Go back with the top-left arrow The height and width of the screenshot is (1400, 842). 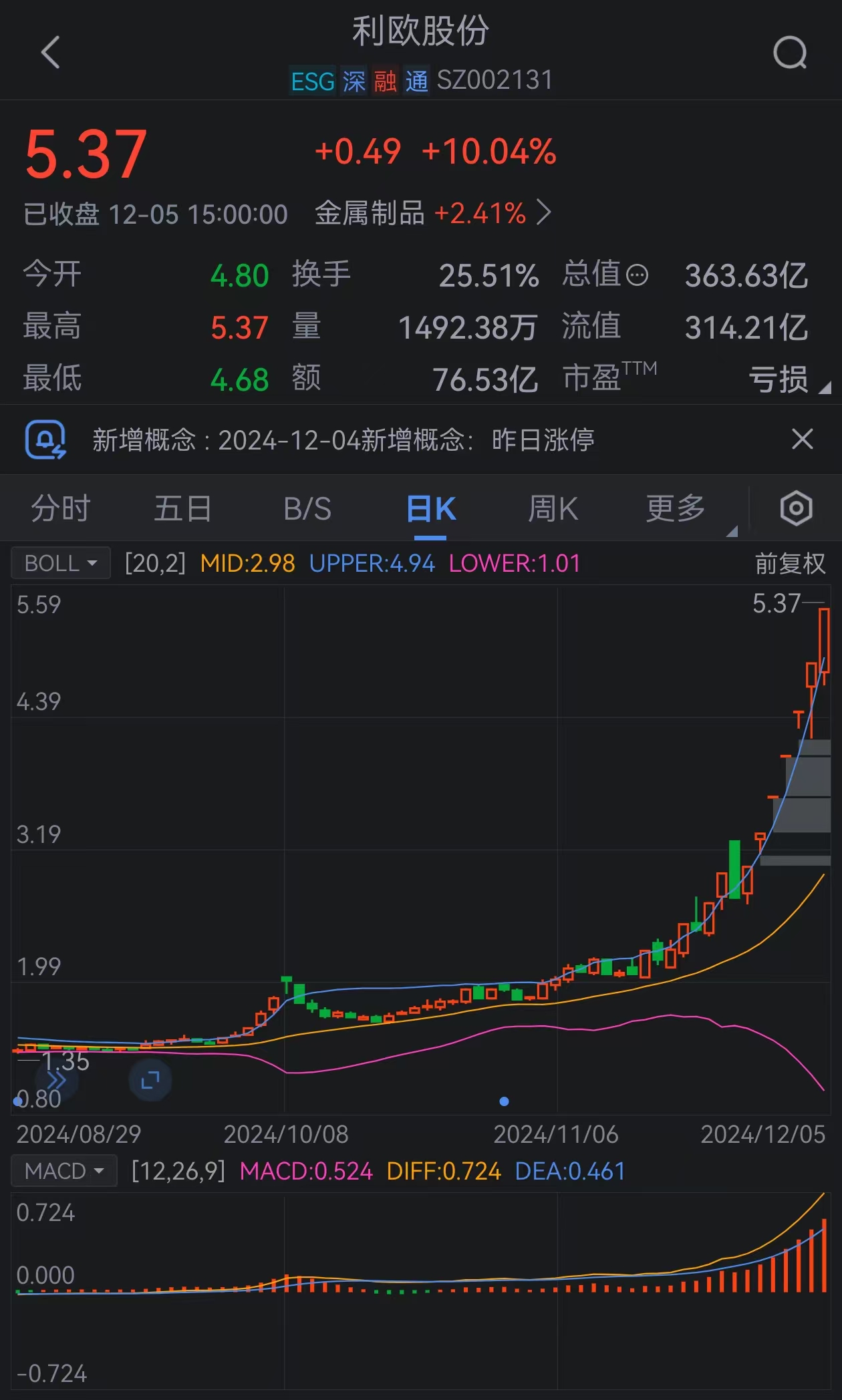coord(51,52)
